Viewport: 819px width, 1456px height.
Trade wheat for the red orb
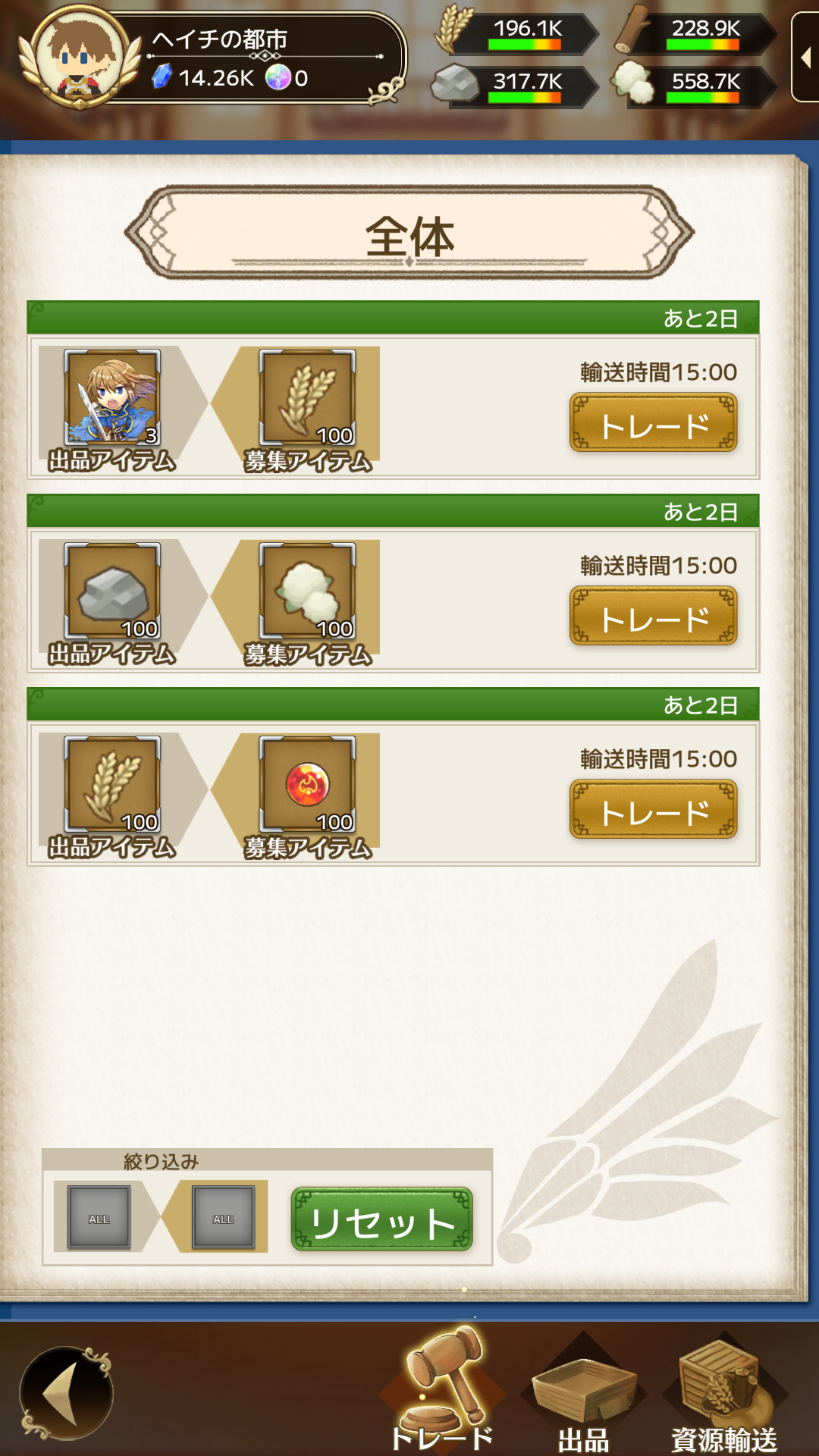(x=653, y=810)
